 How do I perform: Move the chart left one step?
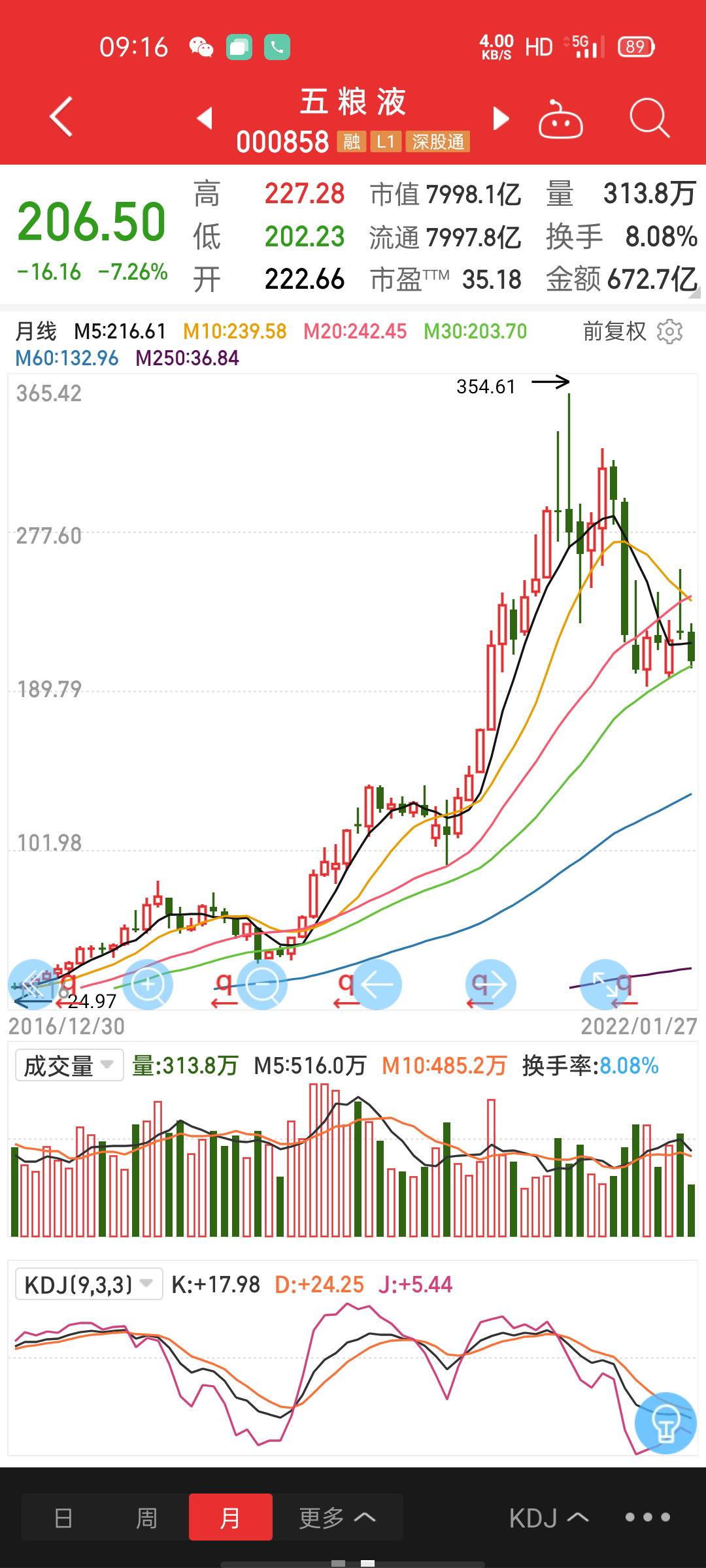(377, 984)
